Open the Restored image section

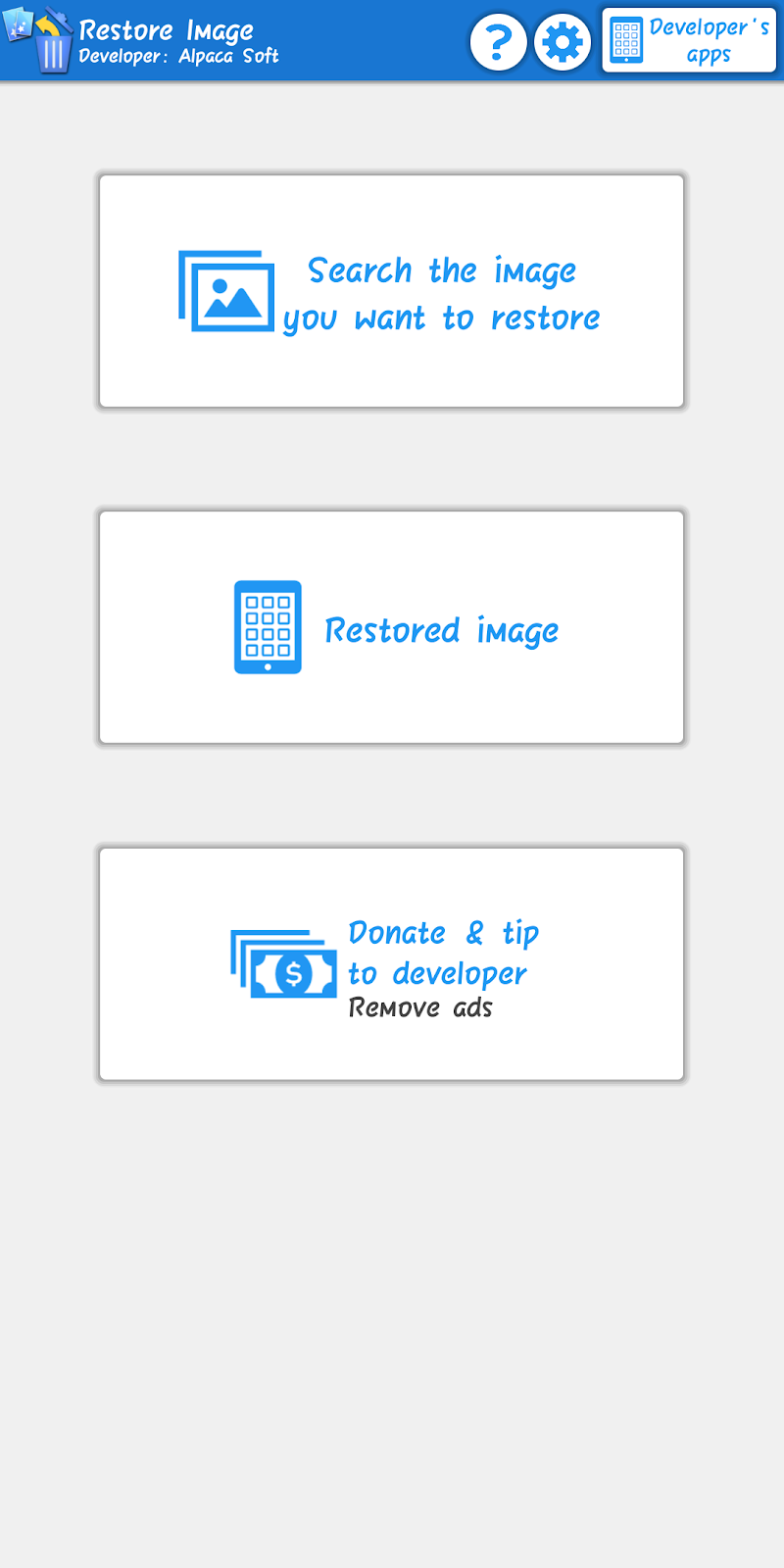[391, 627]
